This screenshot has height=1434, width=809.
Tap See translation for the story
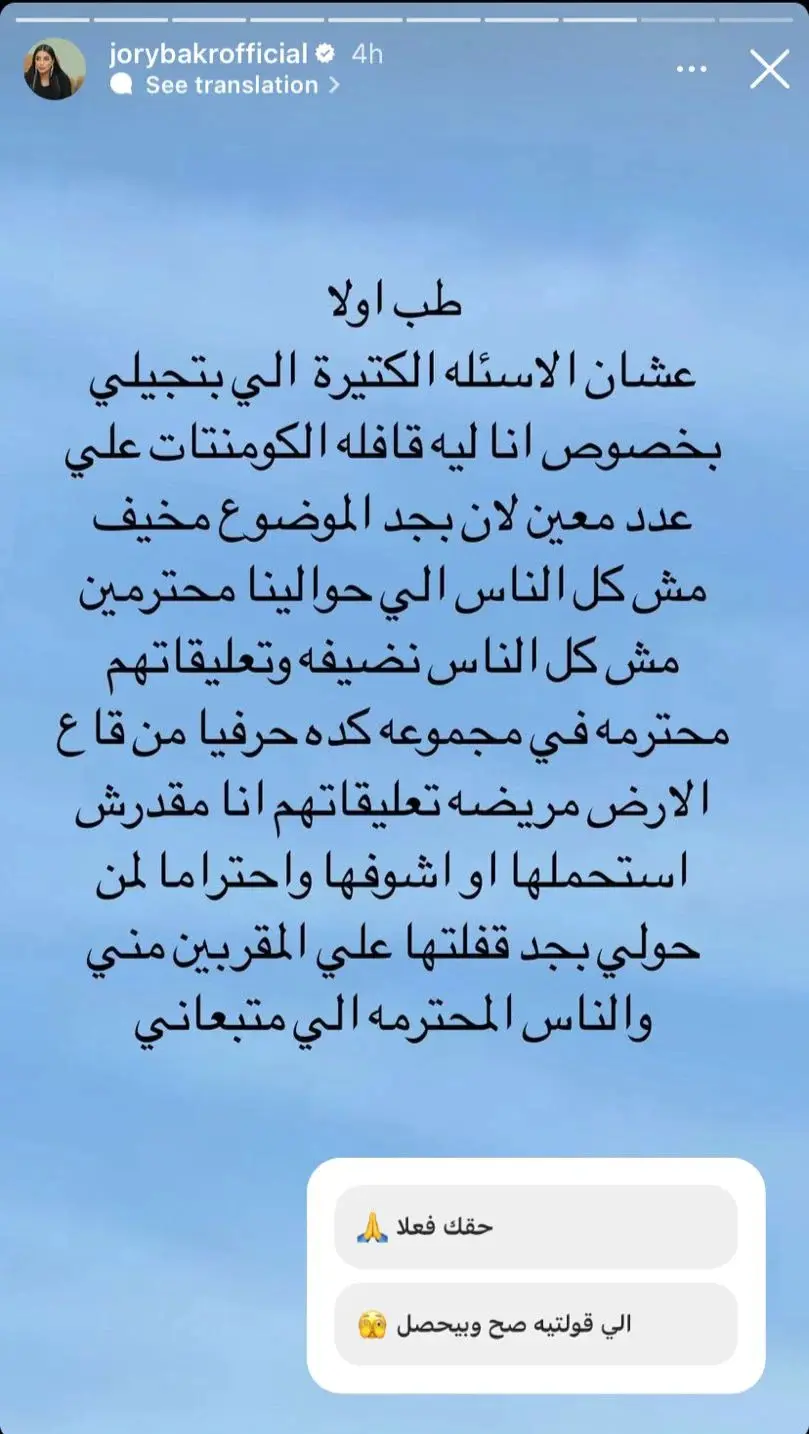point(230,86)
